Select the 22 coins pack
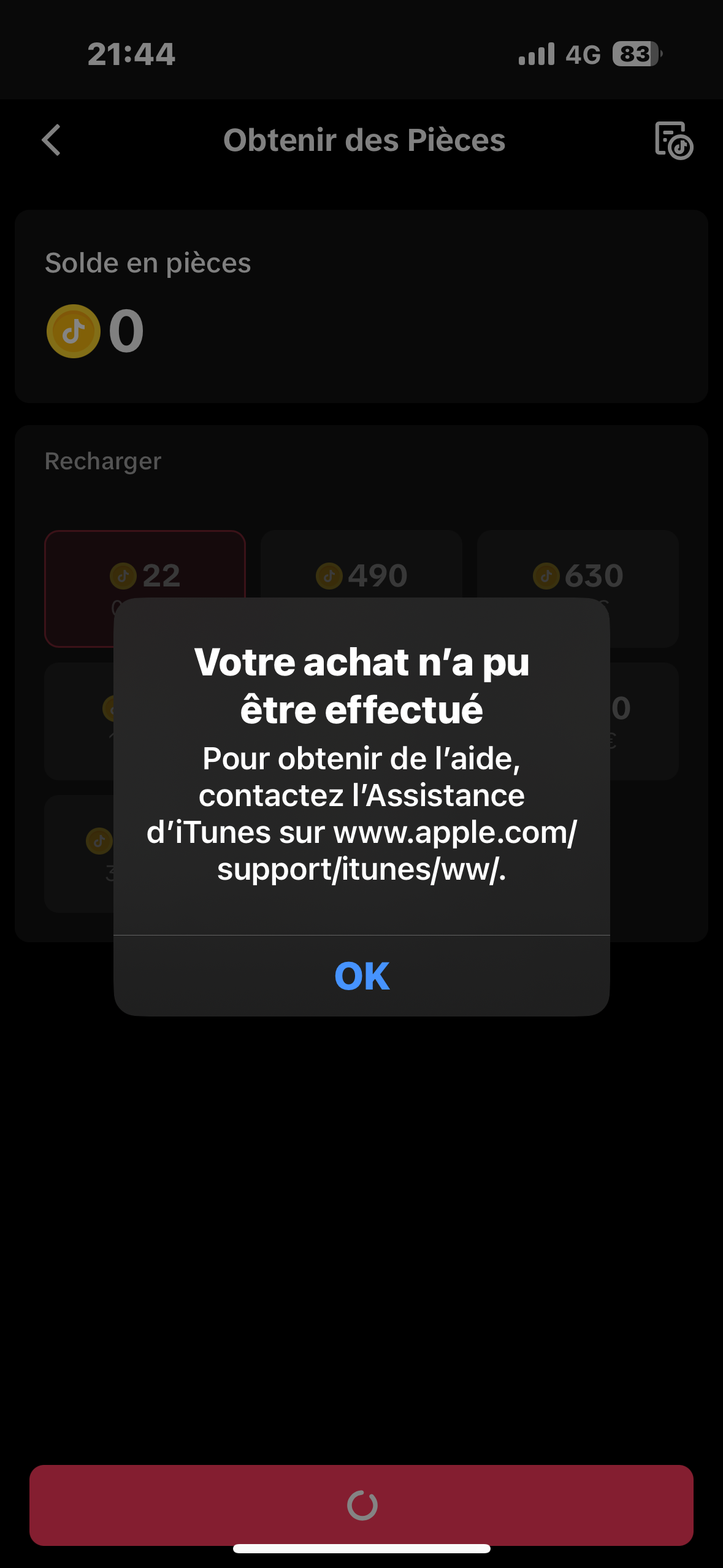Image resolution: width=723 pixels, height=1568 pixels. pos(145,567)
